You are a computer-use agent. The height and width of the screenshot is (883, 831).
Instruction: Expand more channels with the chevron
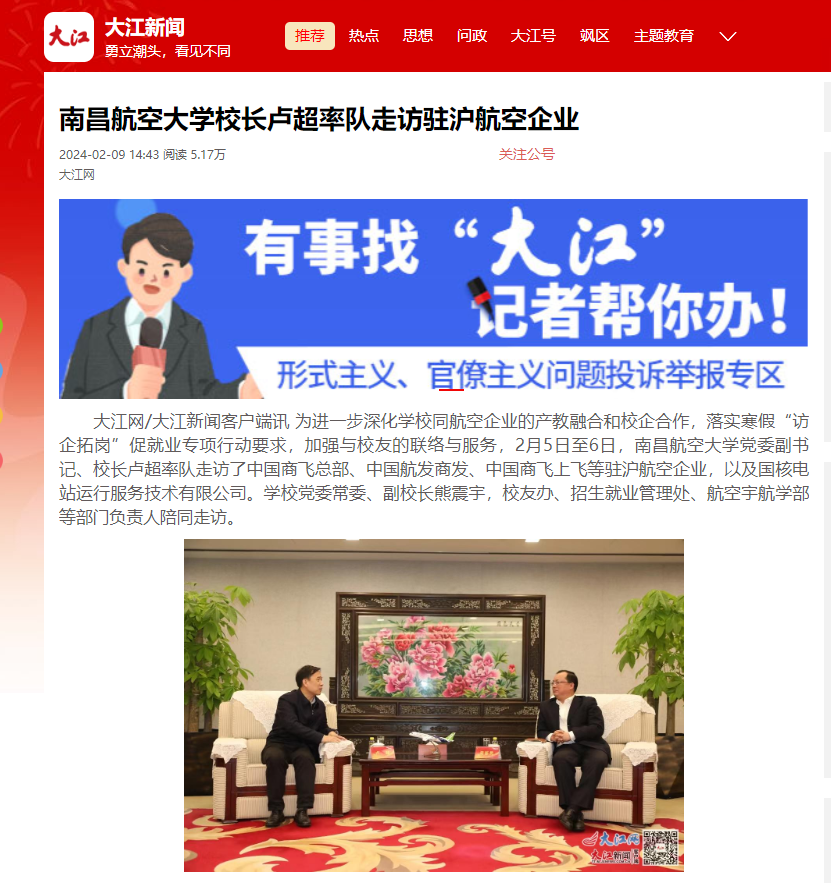728,36
